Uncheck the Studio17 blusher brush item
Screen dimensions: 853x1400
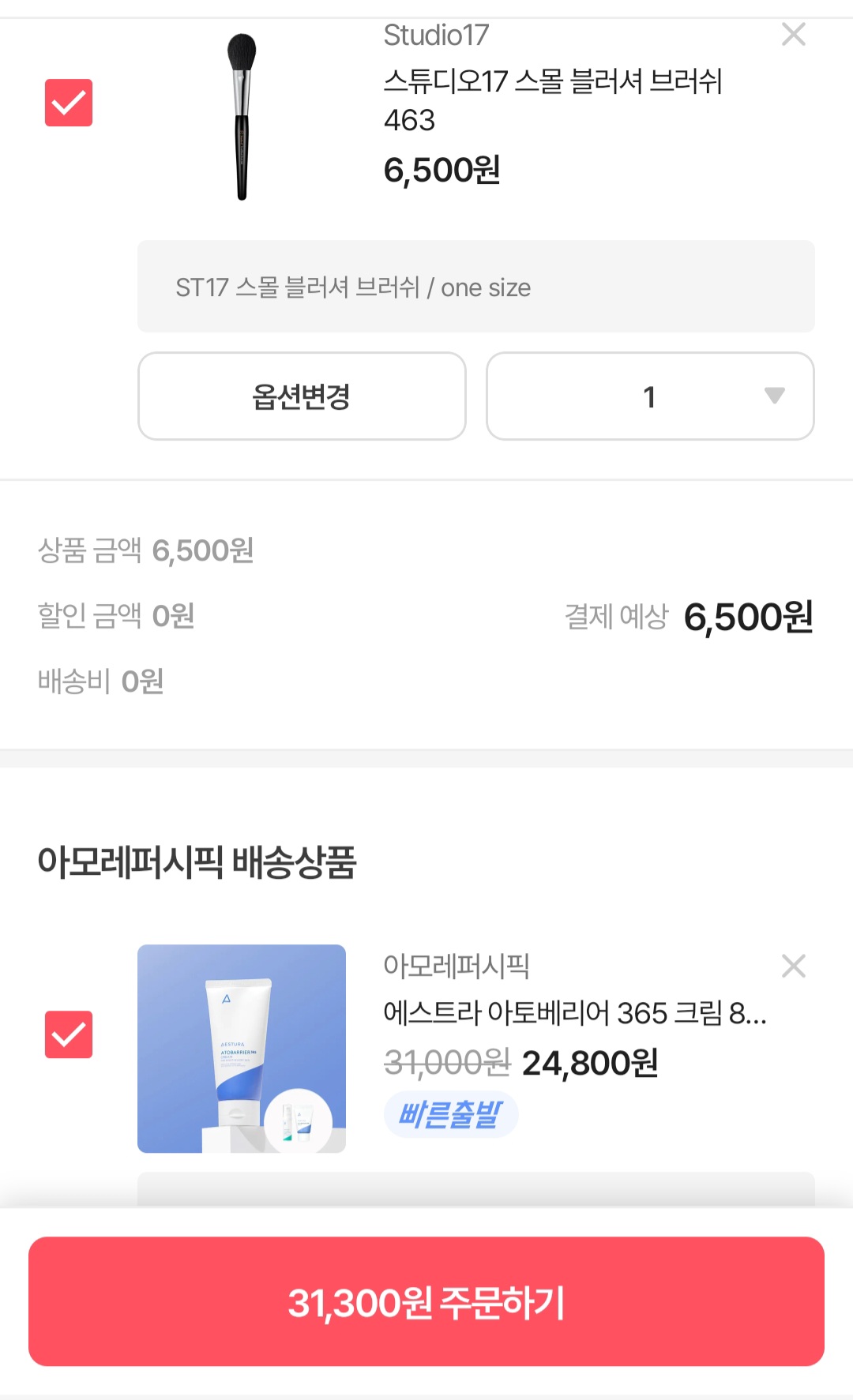(69, 103)
